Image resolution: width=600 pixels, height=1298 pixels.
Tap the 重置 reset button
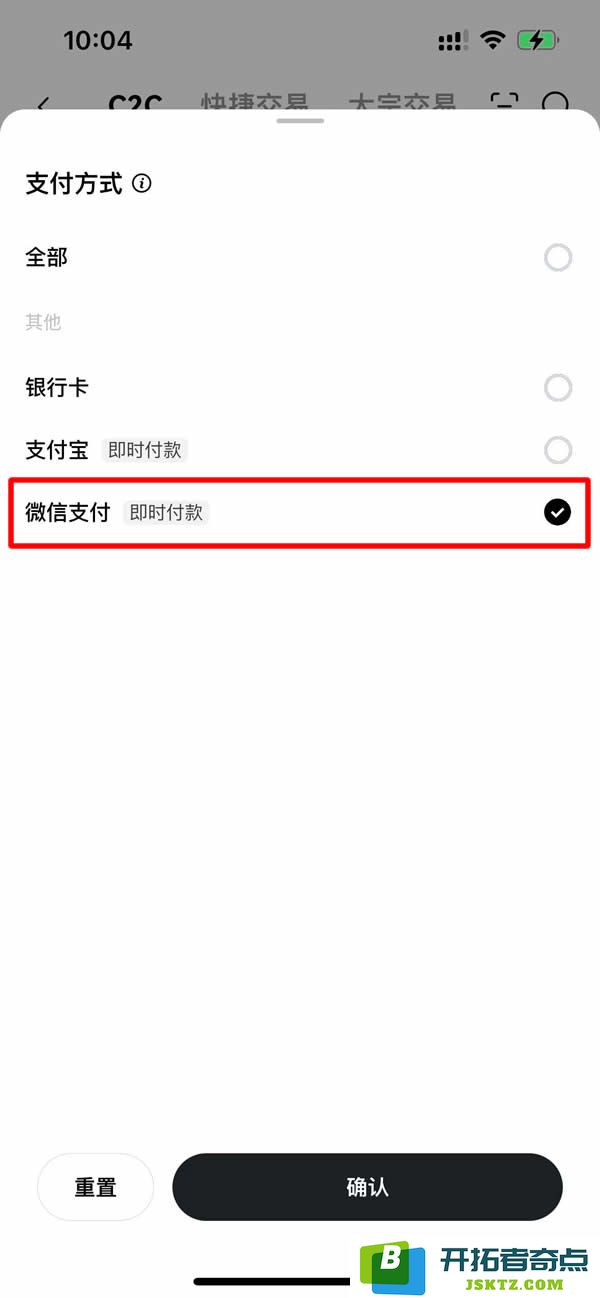pyautogui.click(x=96, y=1187)
